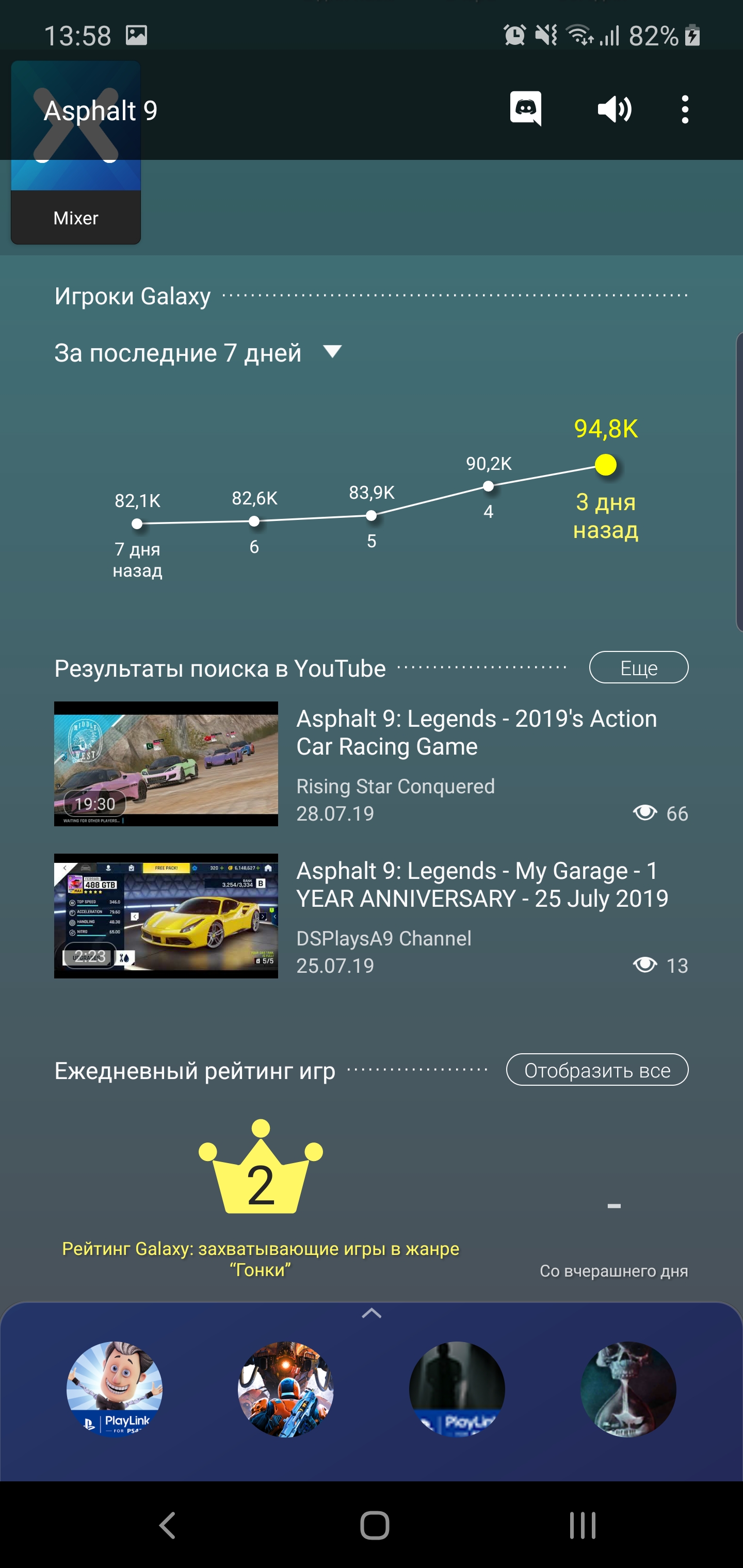Launch the orange armored shooter game

click(286, 1390)
